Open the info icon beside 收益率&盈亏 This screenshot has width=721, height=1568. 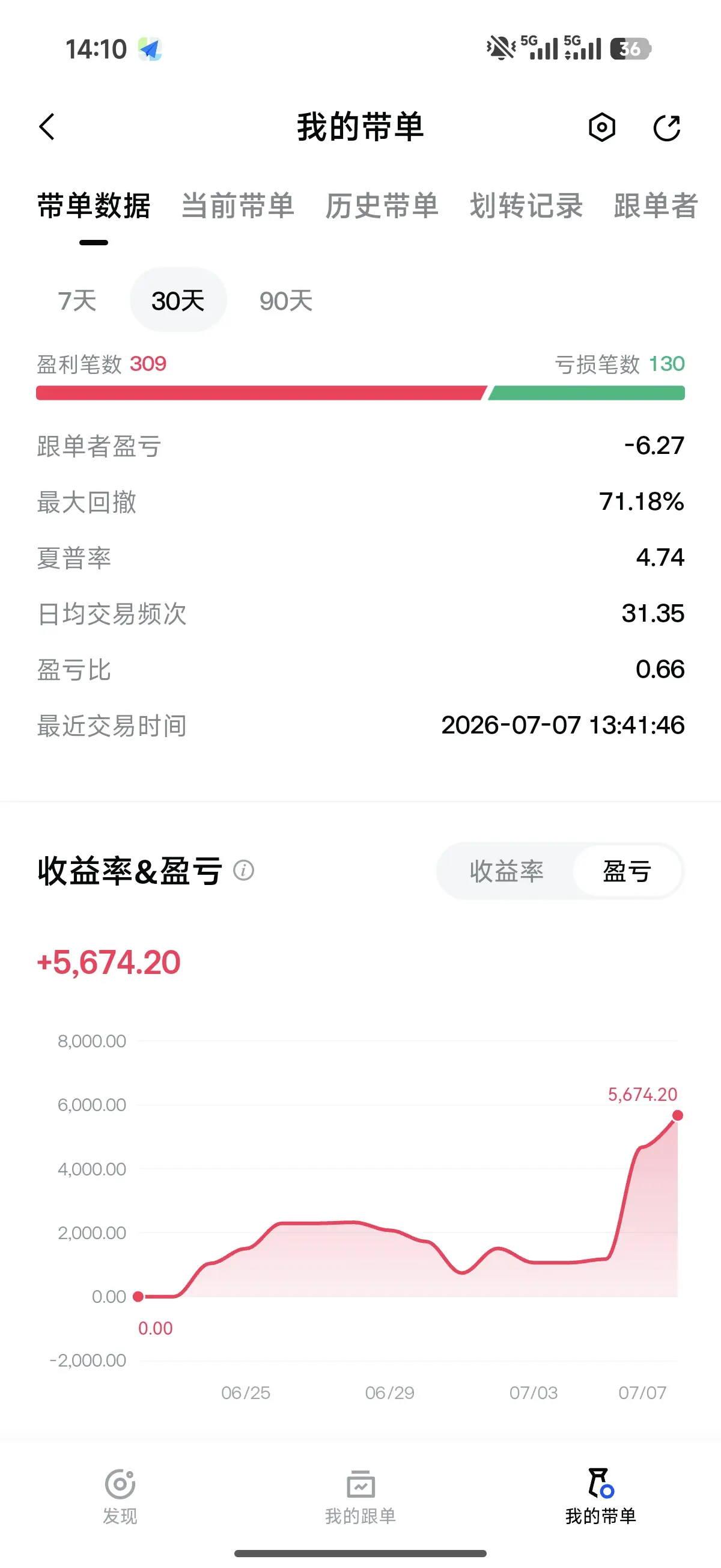[x=244, y=871]
